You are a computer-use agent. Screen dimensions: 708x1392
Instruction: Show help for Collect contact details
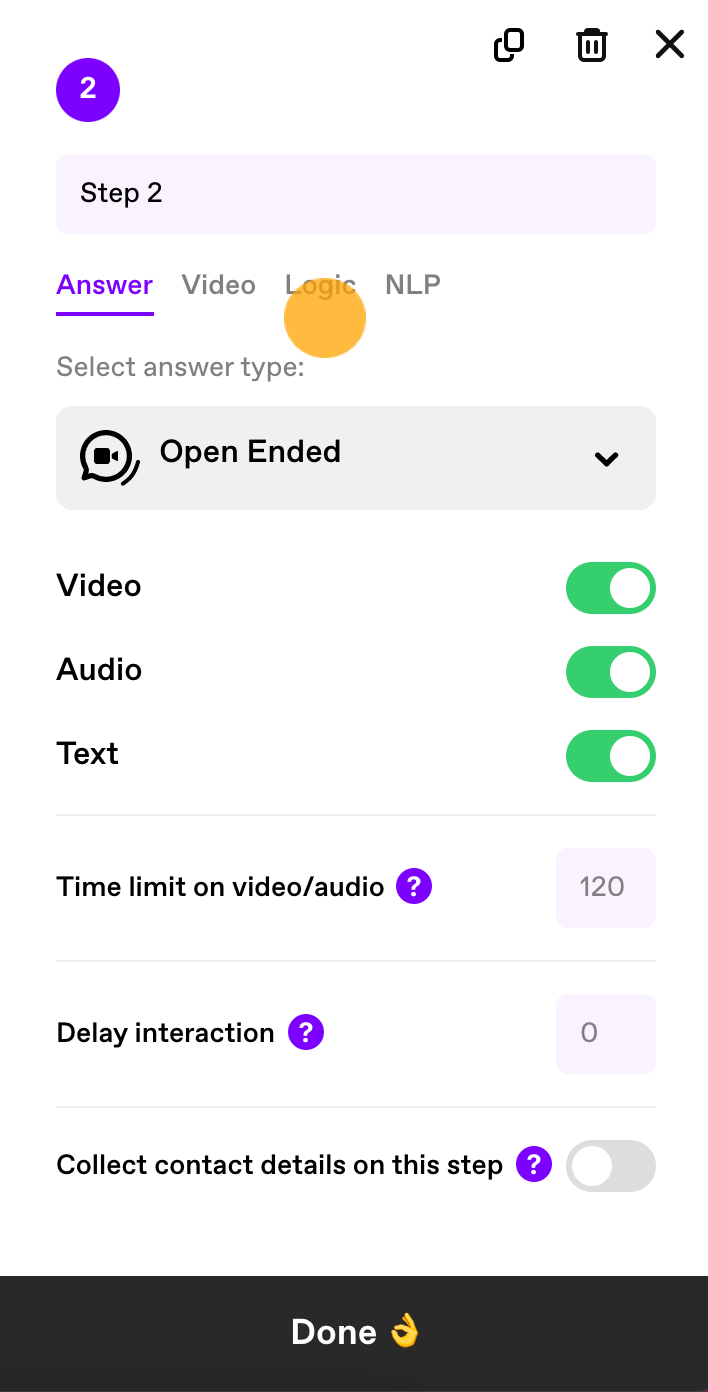[x=534, y=1164]
